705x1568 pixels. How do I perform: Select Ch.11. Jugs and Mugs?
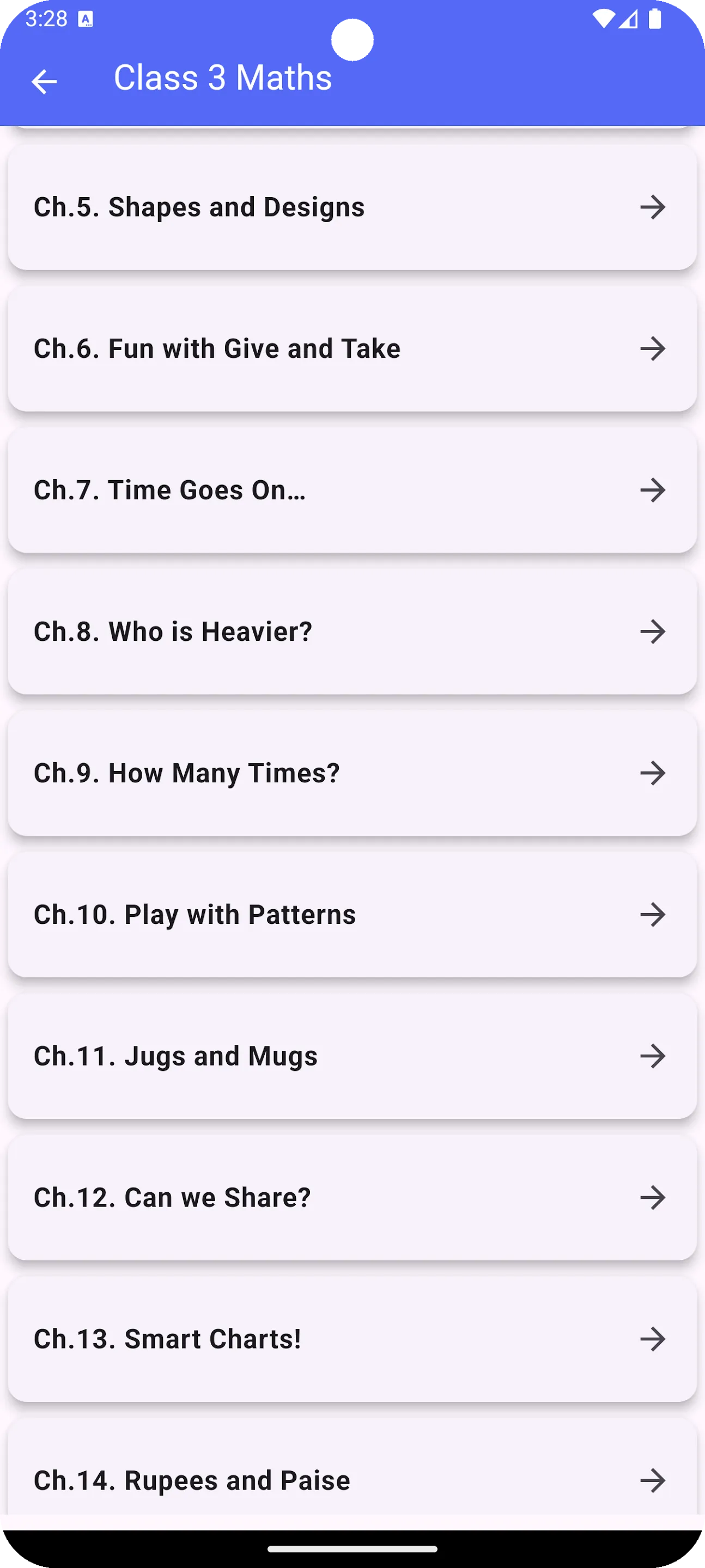[352, 1056]
